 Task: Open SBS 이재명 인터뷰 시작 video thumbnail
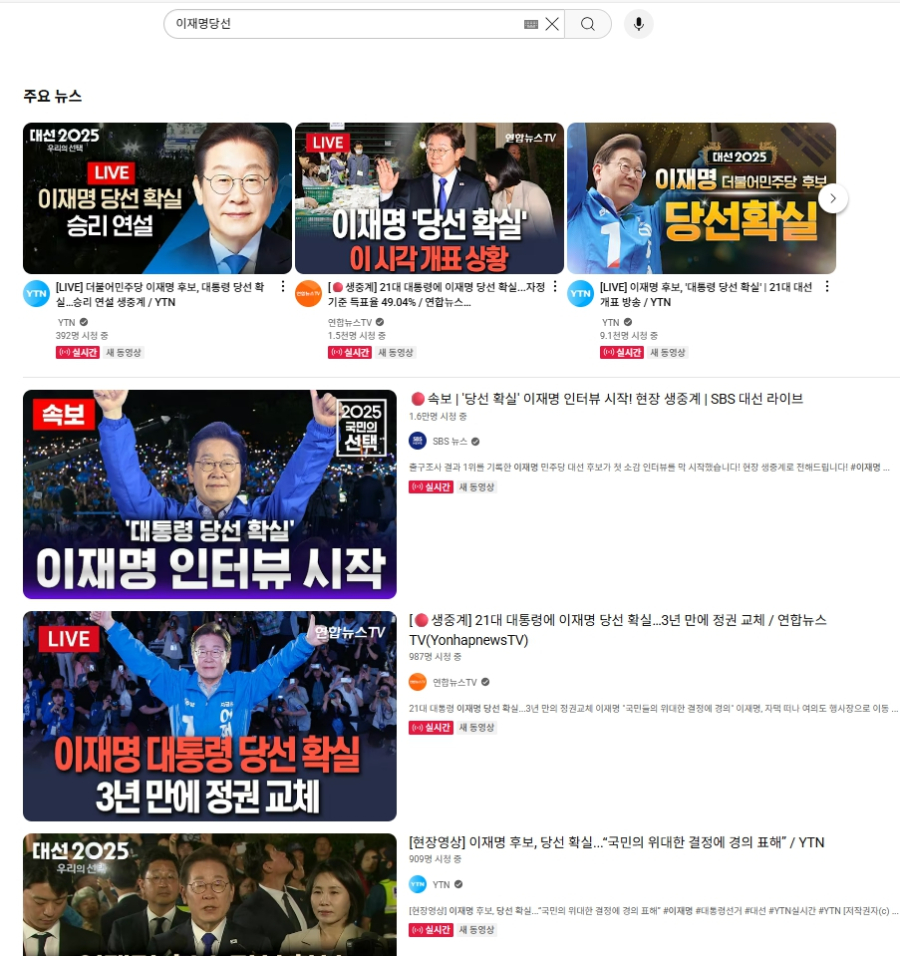(209, 494)
